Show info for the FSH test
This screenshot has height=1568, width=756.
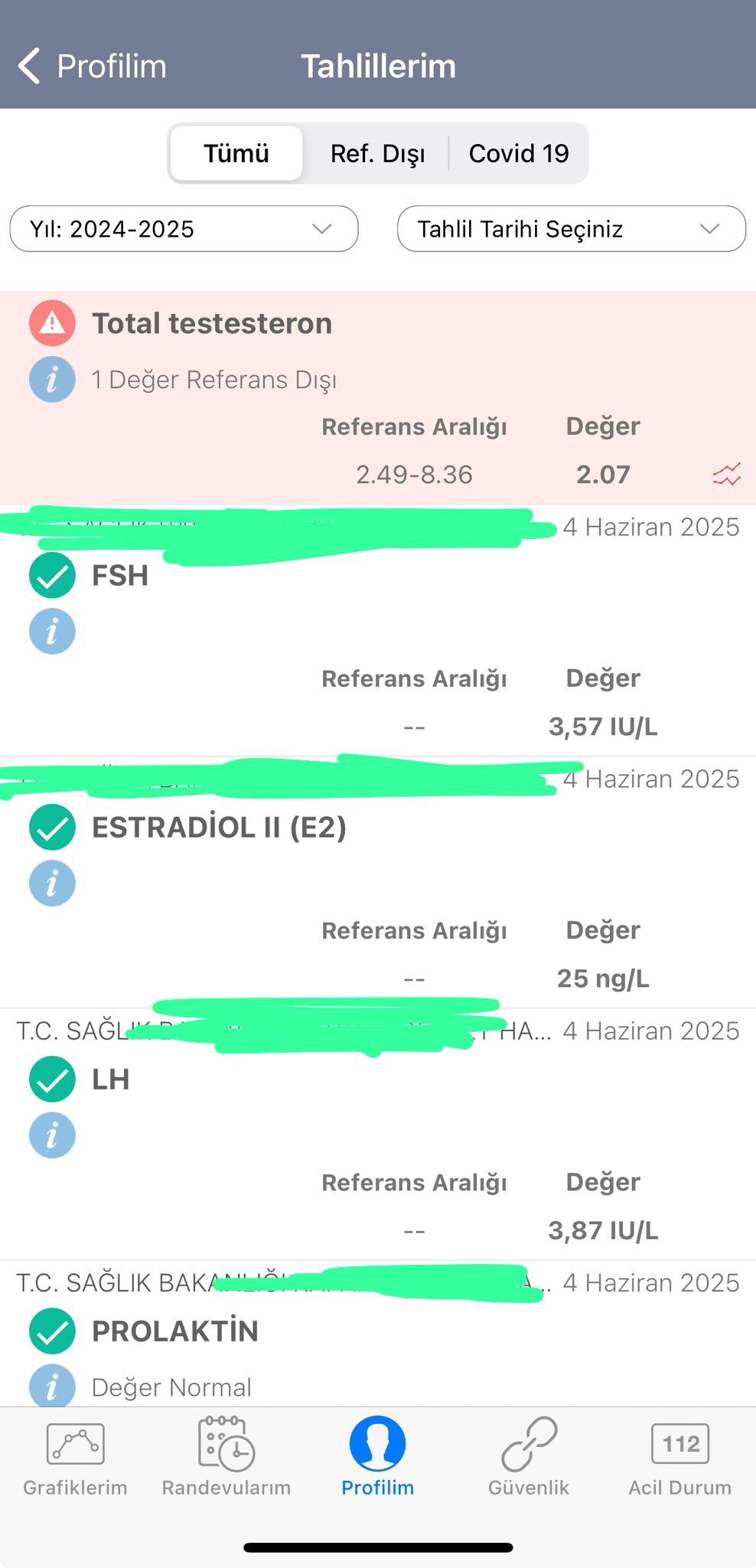tap(52, 631)
